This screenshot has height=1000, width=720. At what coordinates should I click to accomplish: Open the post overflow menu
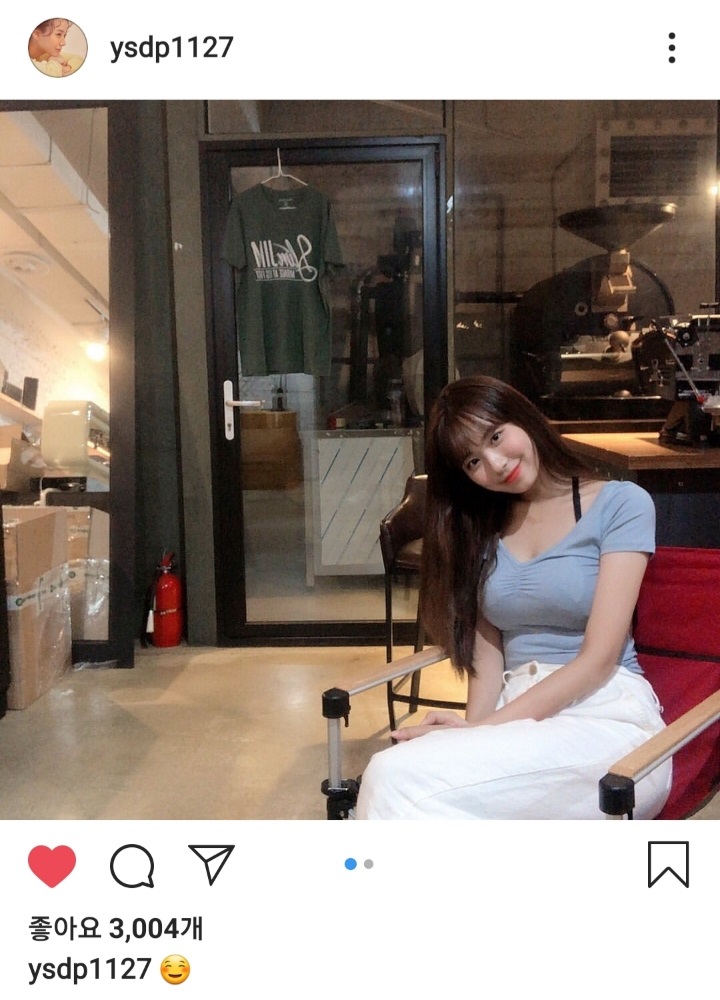point(671,47)
